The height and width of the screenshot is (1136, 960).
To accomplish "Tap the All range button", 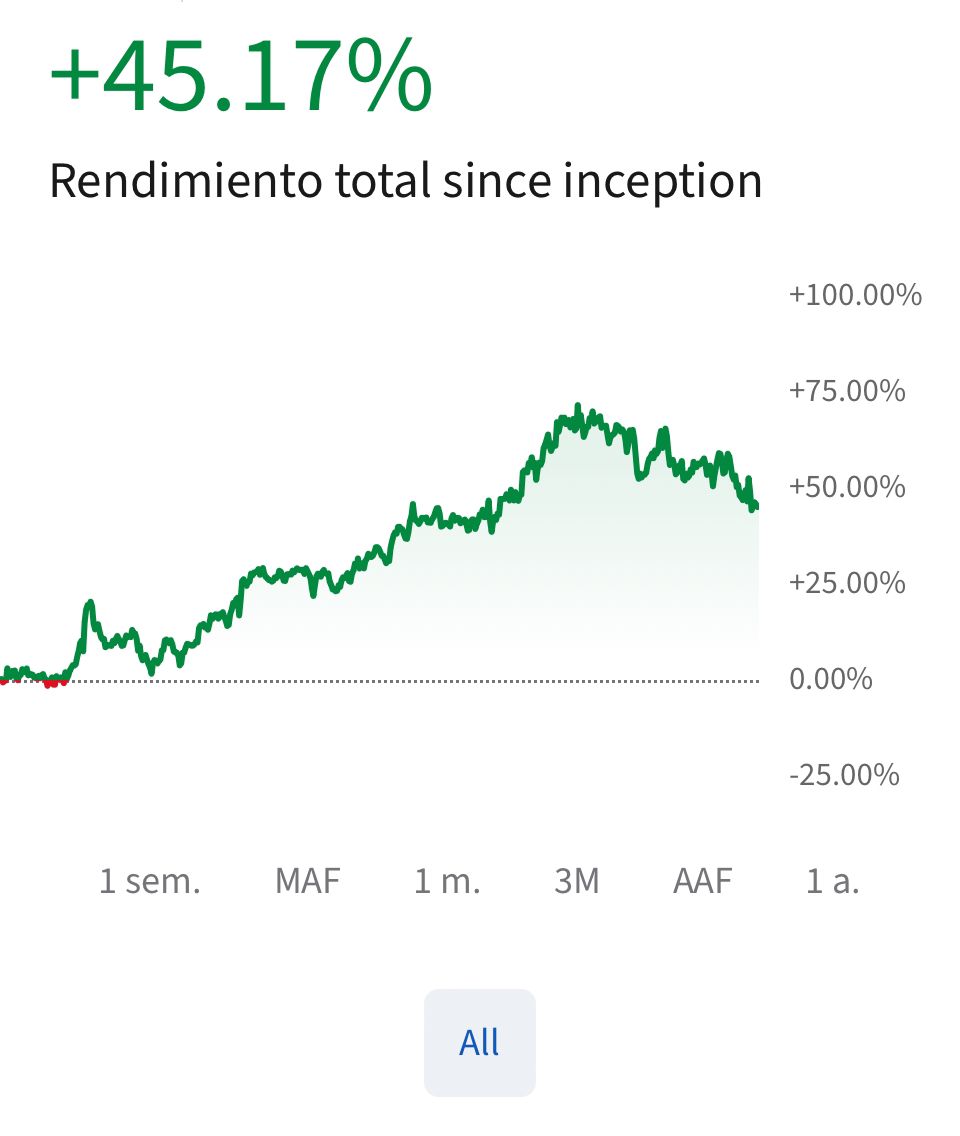I will (x=480, y=1043).
